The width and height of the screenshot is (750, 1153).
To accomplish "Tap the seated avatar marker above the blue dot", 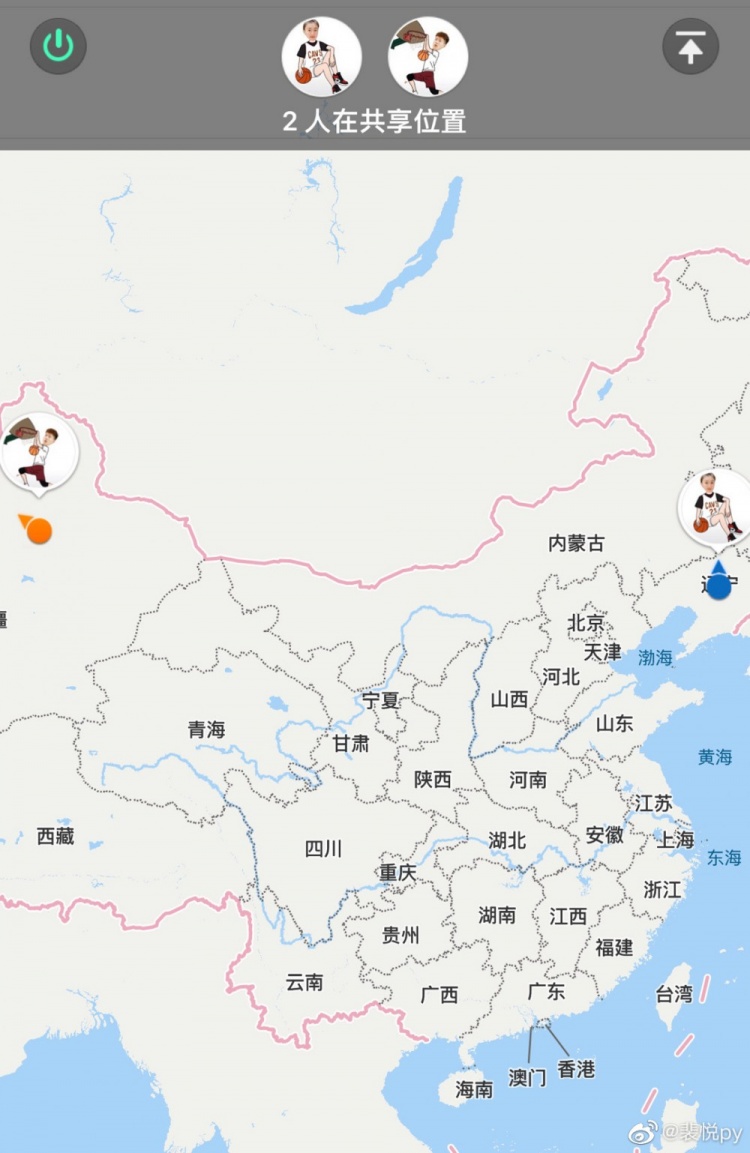I will (x=716, y=508).
